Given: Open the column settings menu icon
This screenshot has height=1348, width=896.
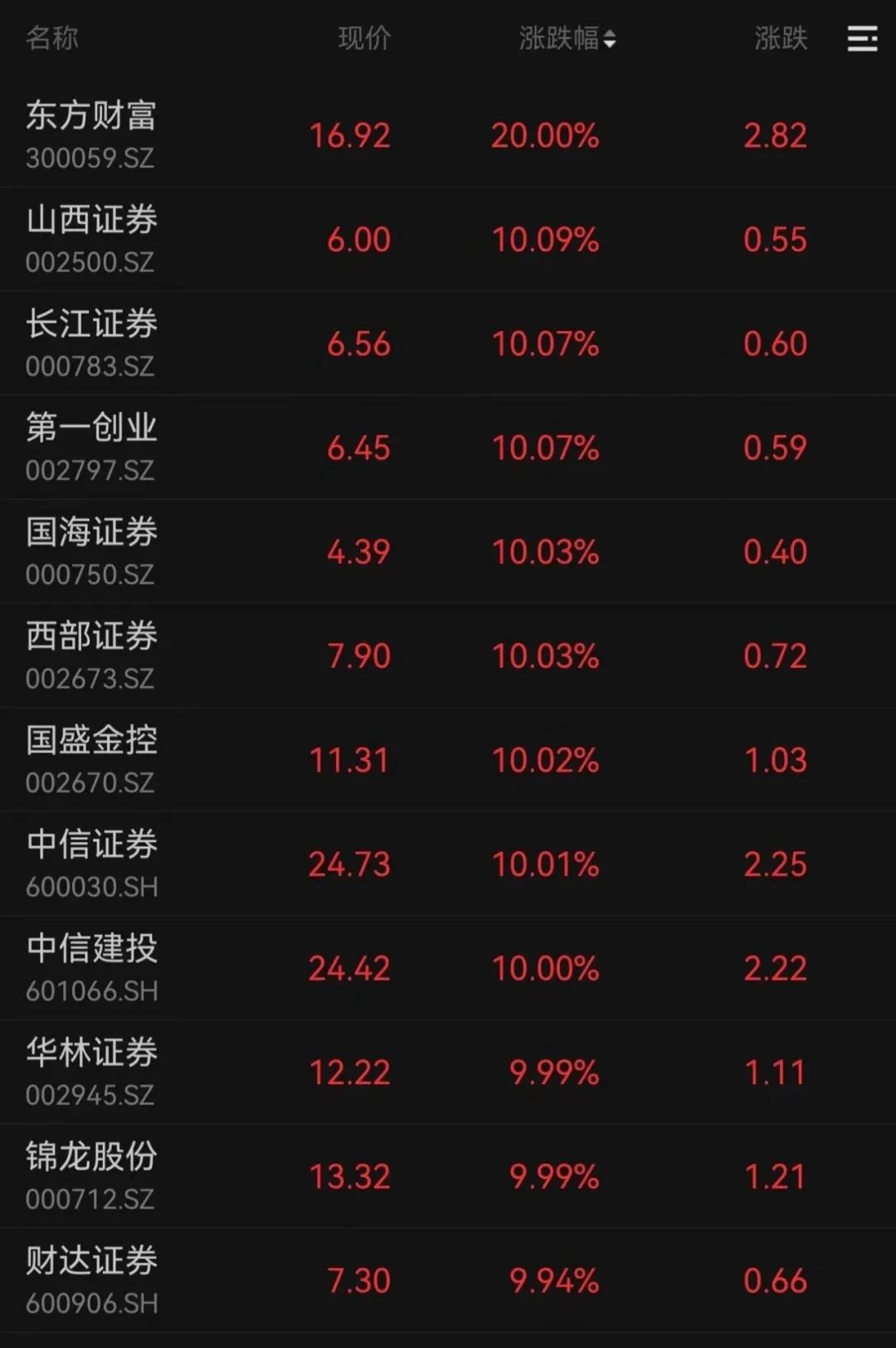Looking at the screenshot, I should 862,38.
